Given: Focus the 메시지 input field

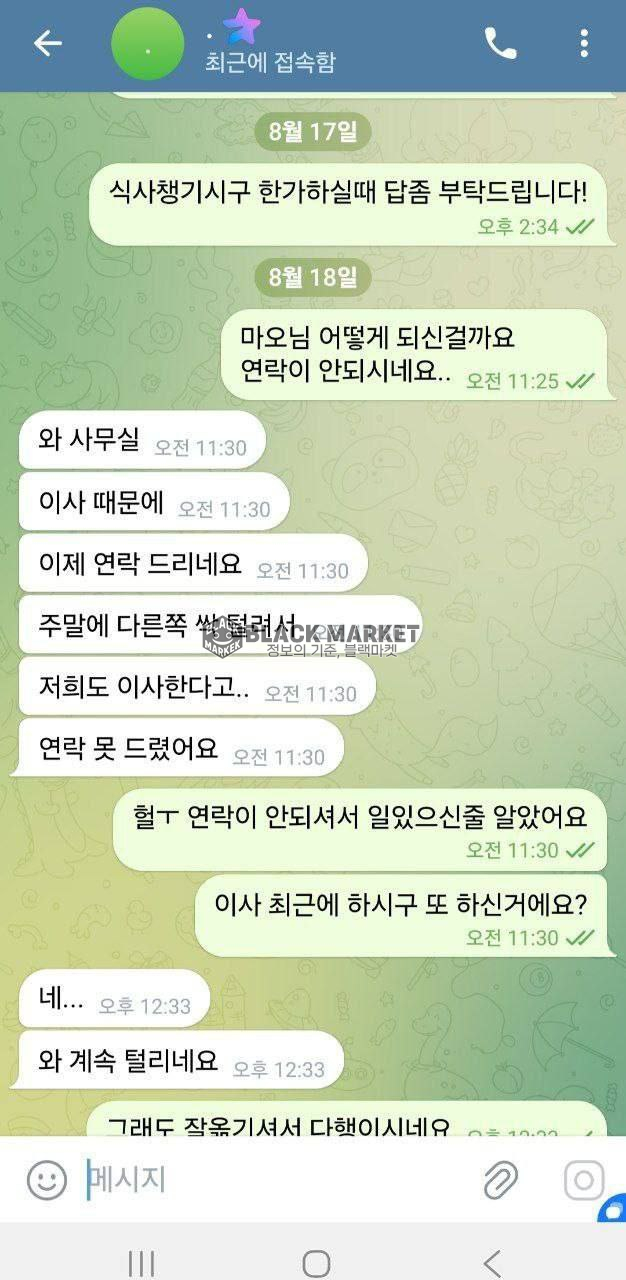Looking at the screenshot, I should pyautogui.click(x=270, y=1180).
